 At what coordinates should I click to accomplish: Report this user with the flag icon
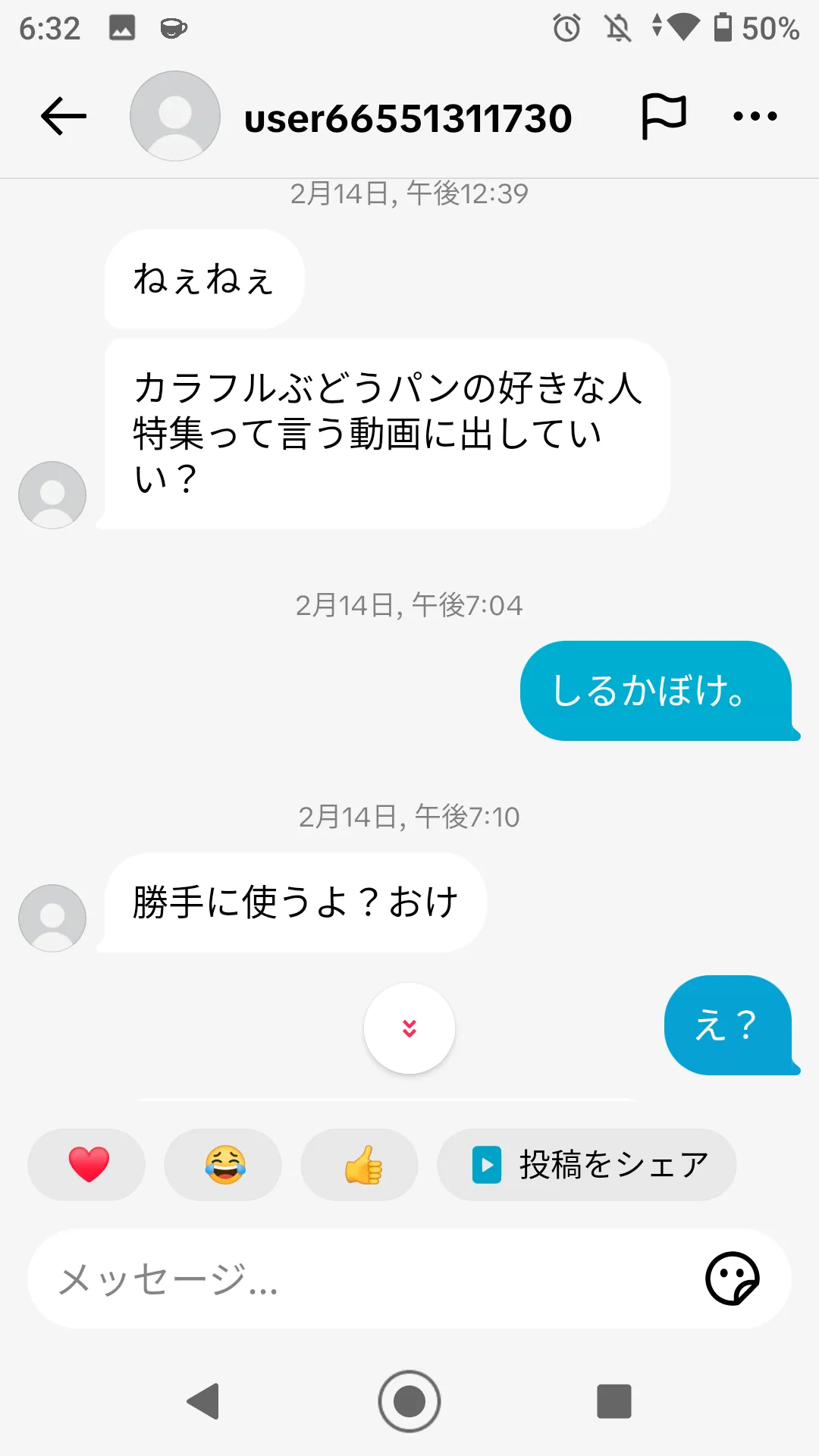coord(664,116)
